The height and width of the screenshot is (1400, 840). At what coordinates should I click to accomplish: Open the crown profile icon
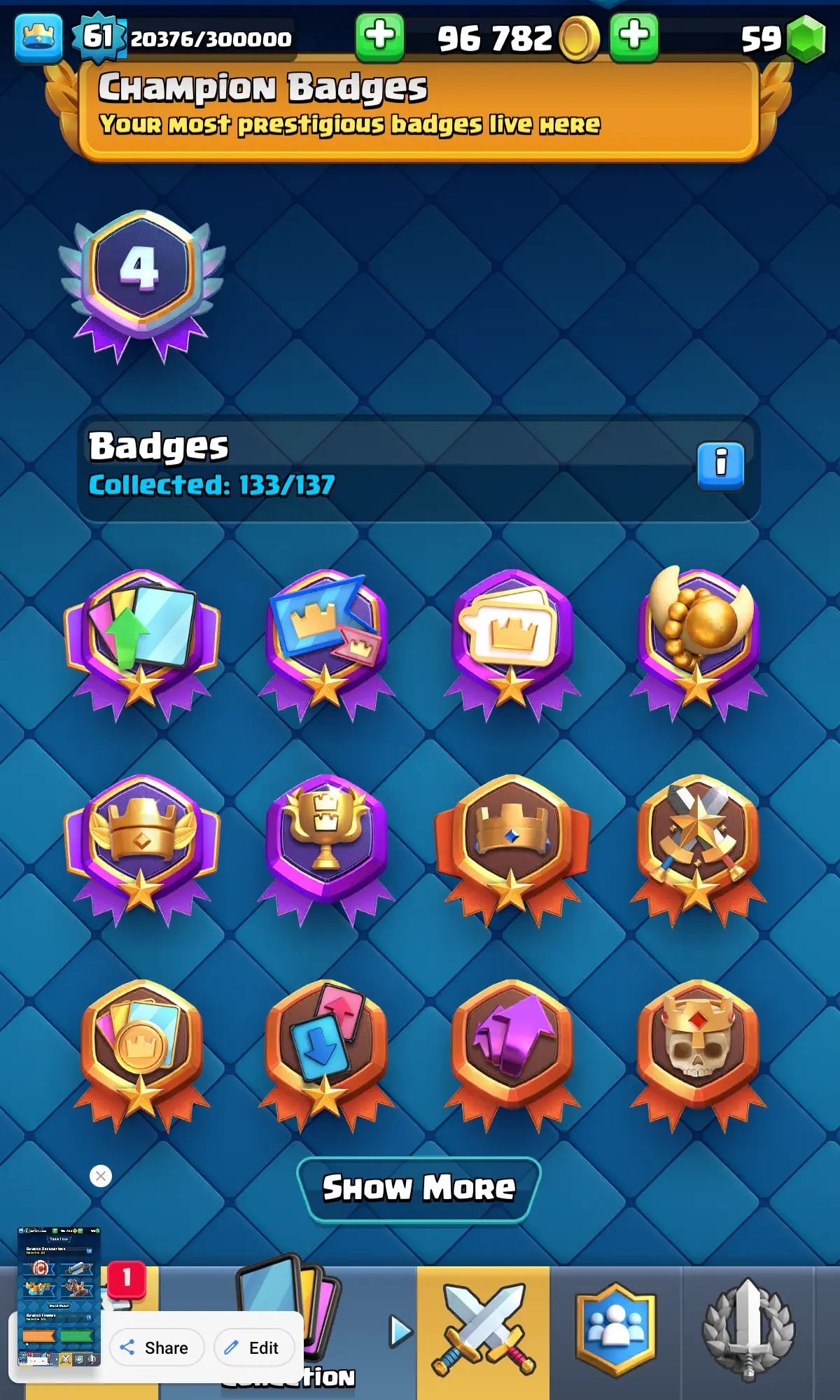38,39
